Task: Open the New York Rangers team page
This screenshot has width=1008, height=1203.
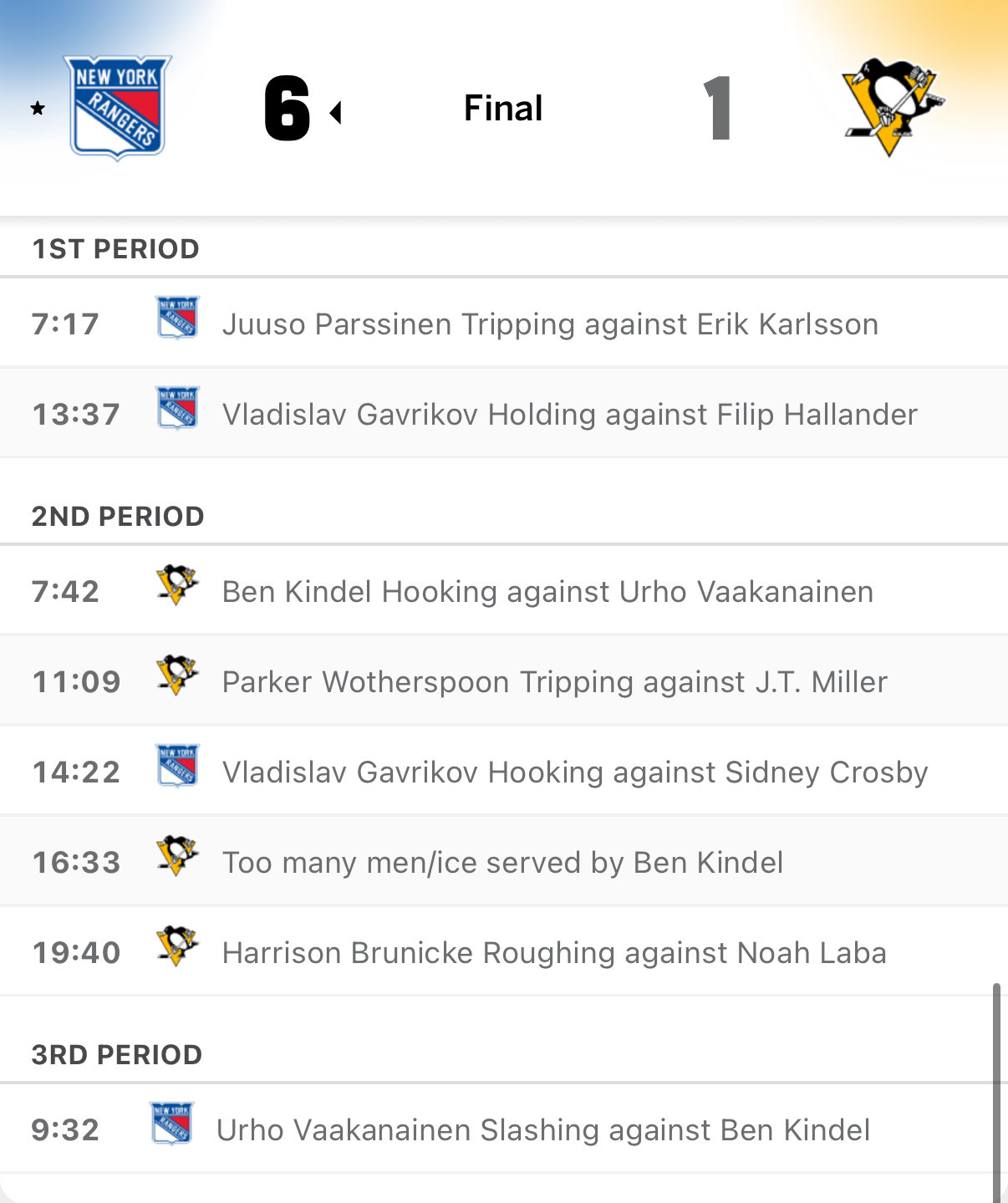Action: tap(118, 107)
